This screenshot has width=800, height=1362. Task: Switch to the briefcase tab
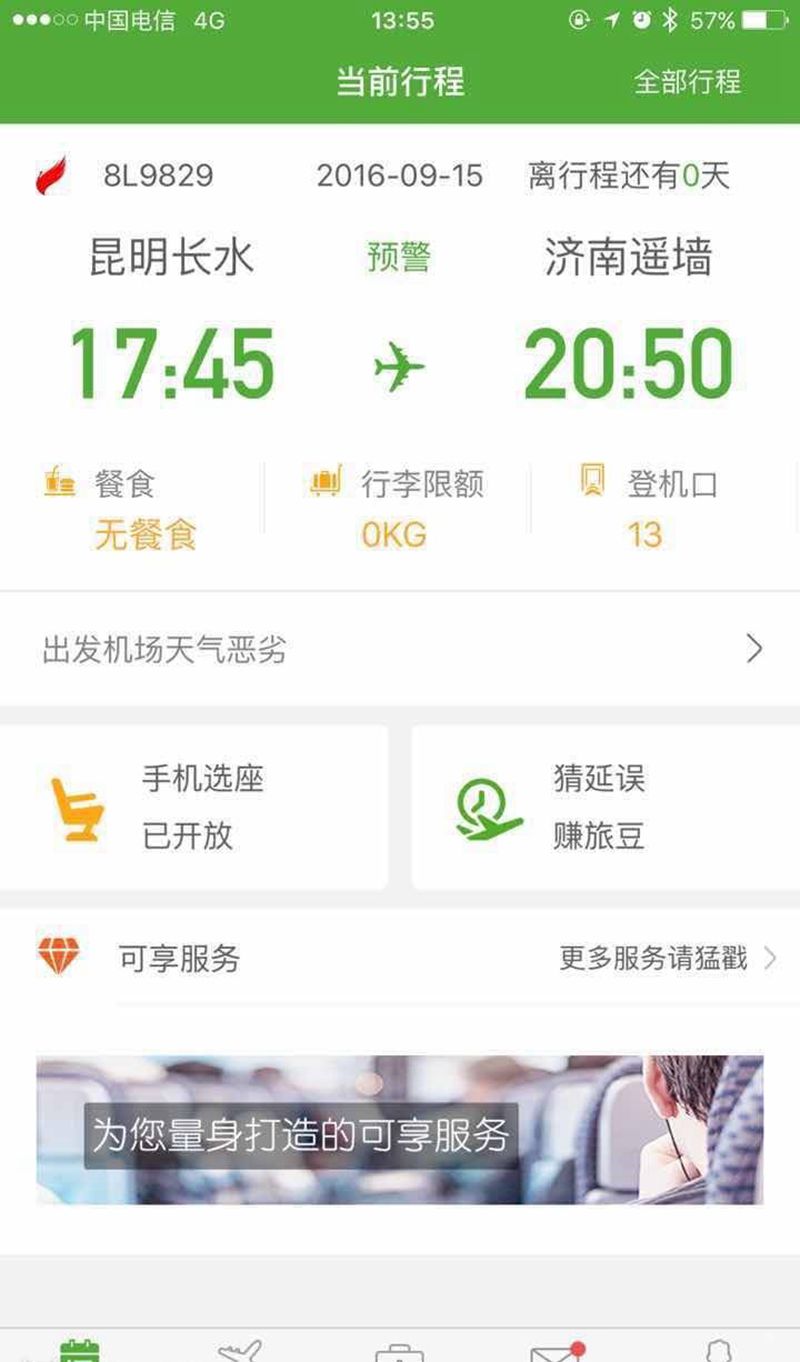point(399,1352)
